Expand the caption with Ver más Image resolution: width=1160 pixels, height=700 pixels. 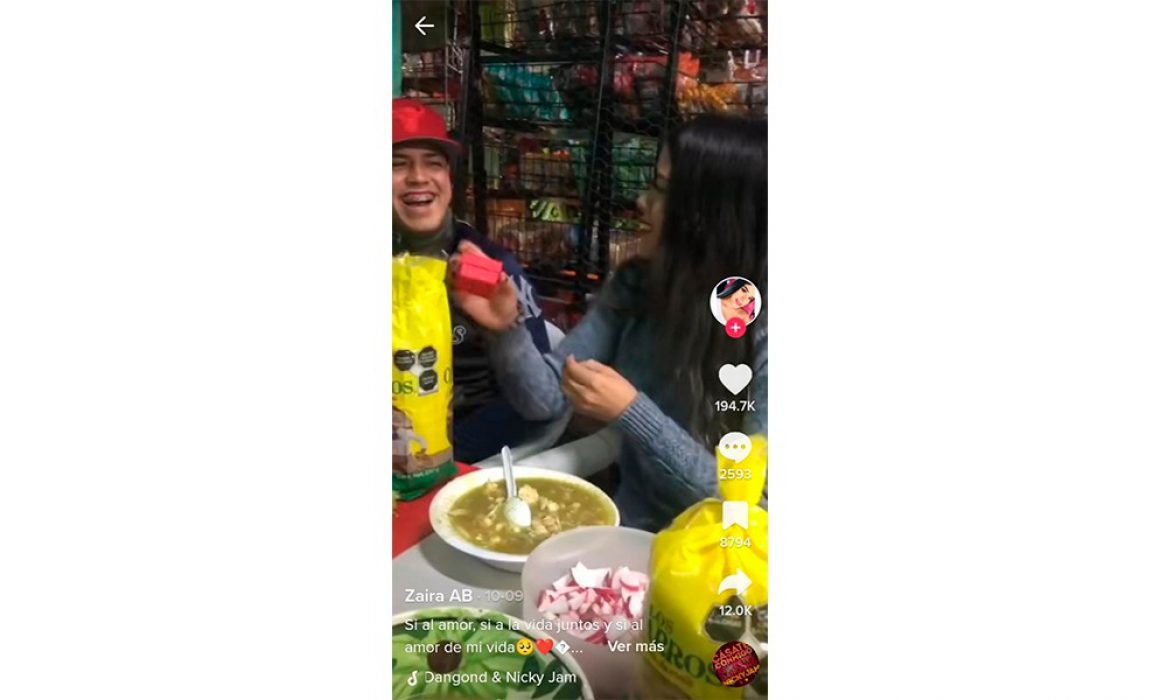pos(635,646)
